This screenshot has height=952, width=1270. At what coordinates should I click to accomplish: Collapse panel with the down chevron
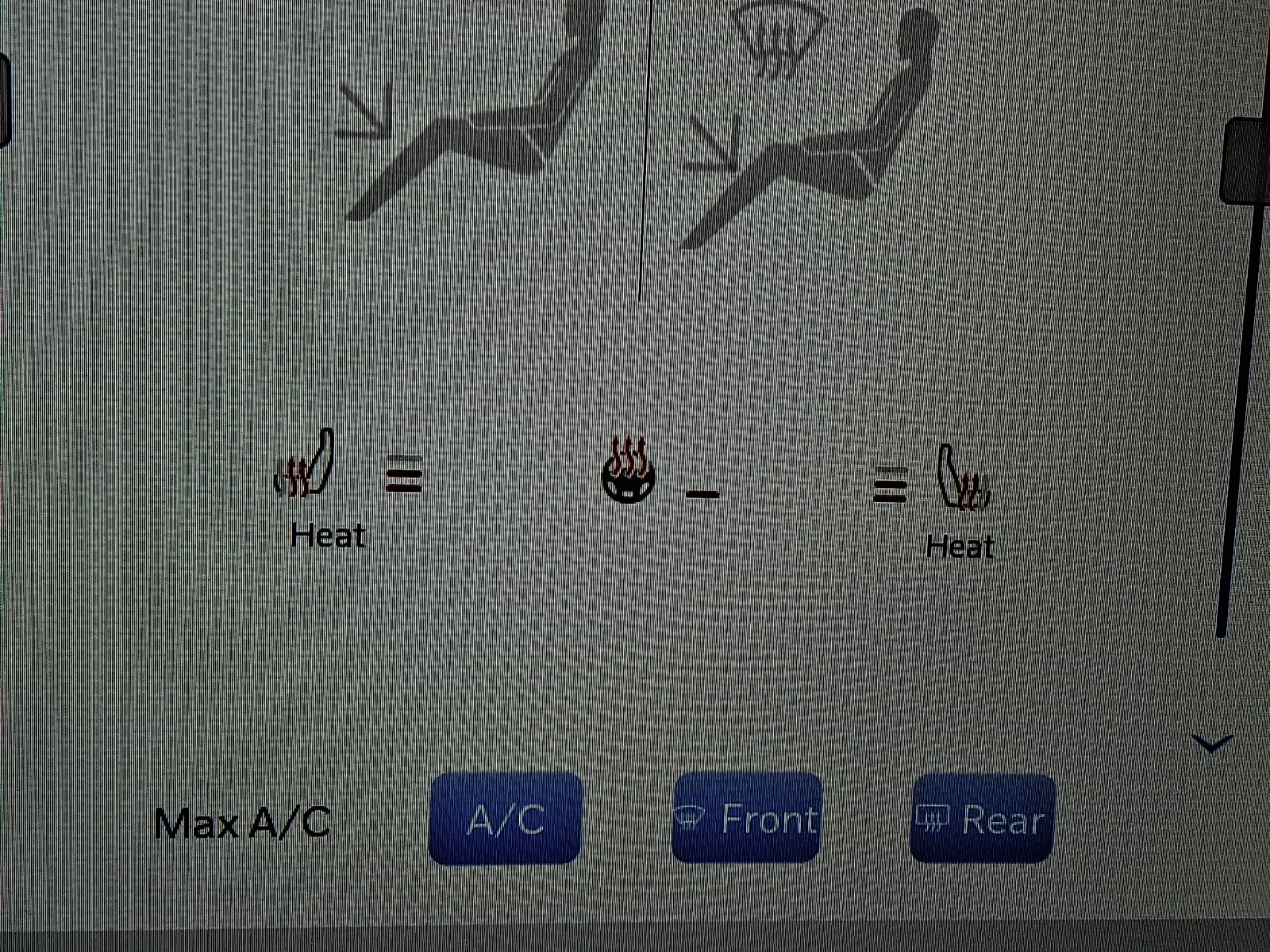tap(1211, 743)
